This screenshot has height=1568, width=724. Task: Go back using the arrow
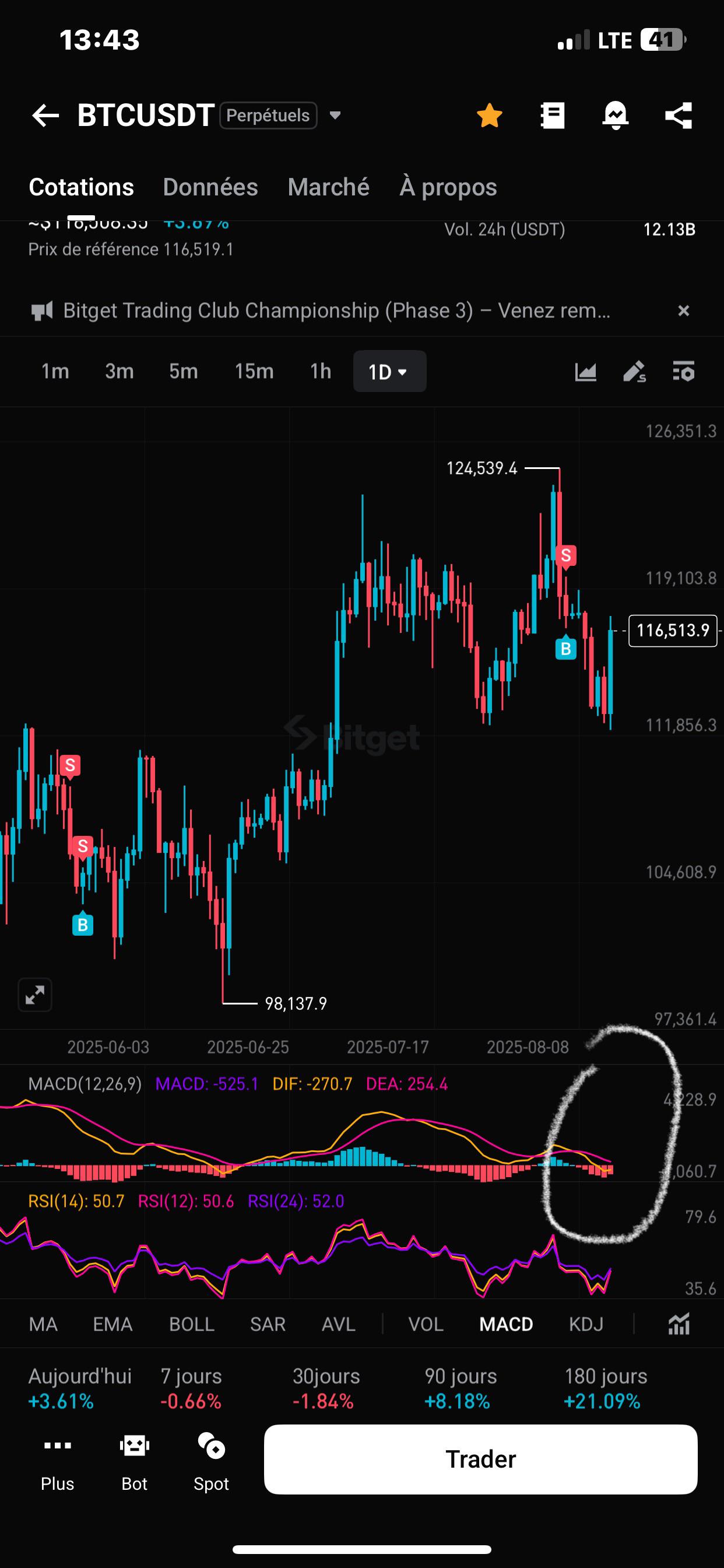[x=45, y=115]
